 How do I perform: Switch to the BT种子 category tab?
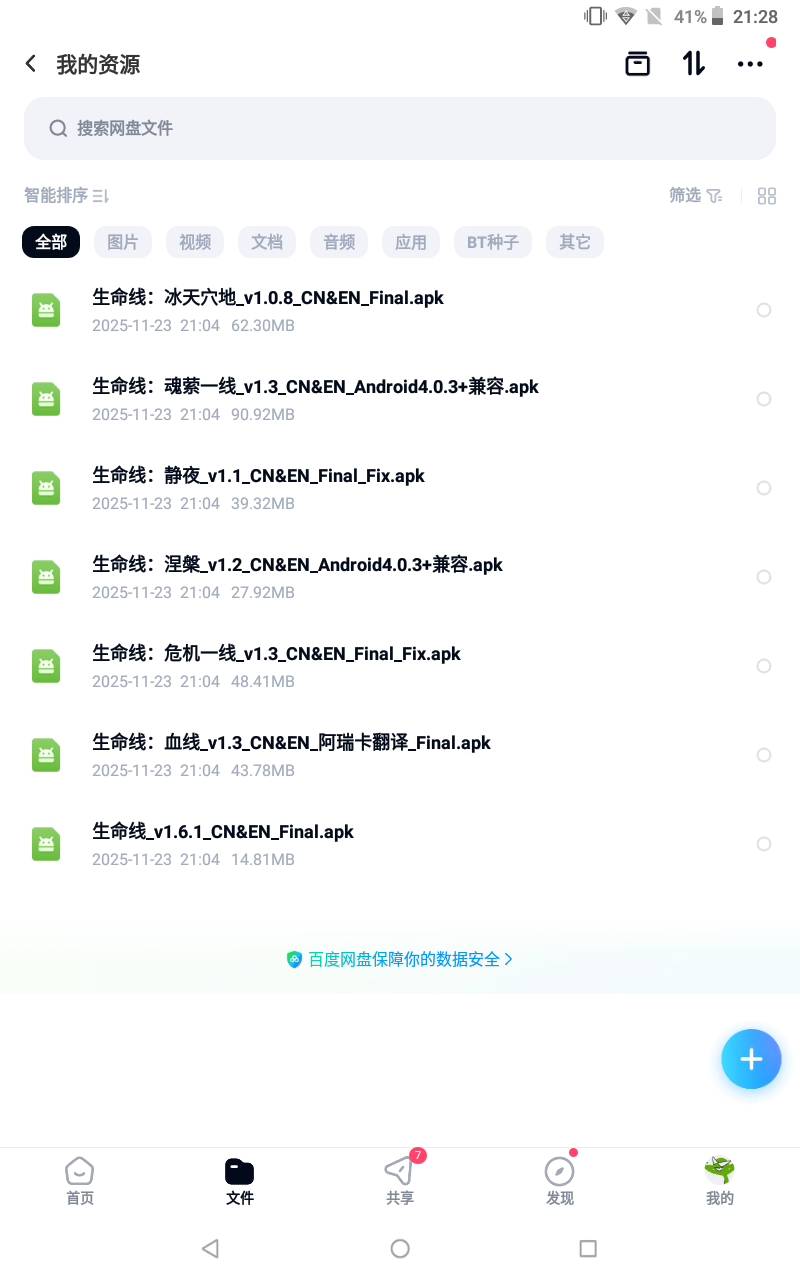coord(492,242)
